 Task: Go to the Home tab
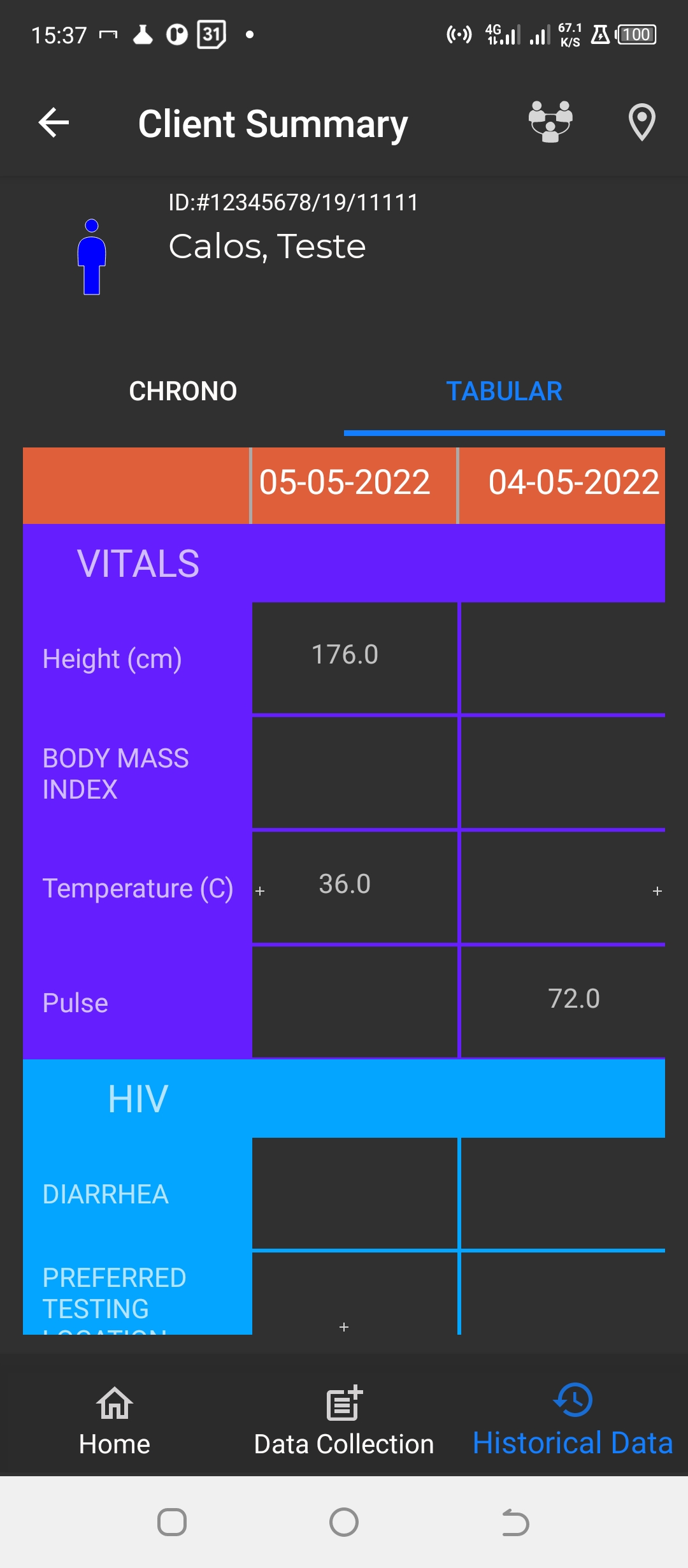(x=115, y=1421)
